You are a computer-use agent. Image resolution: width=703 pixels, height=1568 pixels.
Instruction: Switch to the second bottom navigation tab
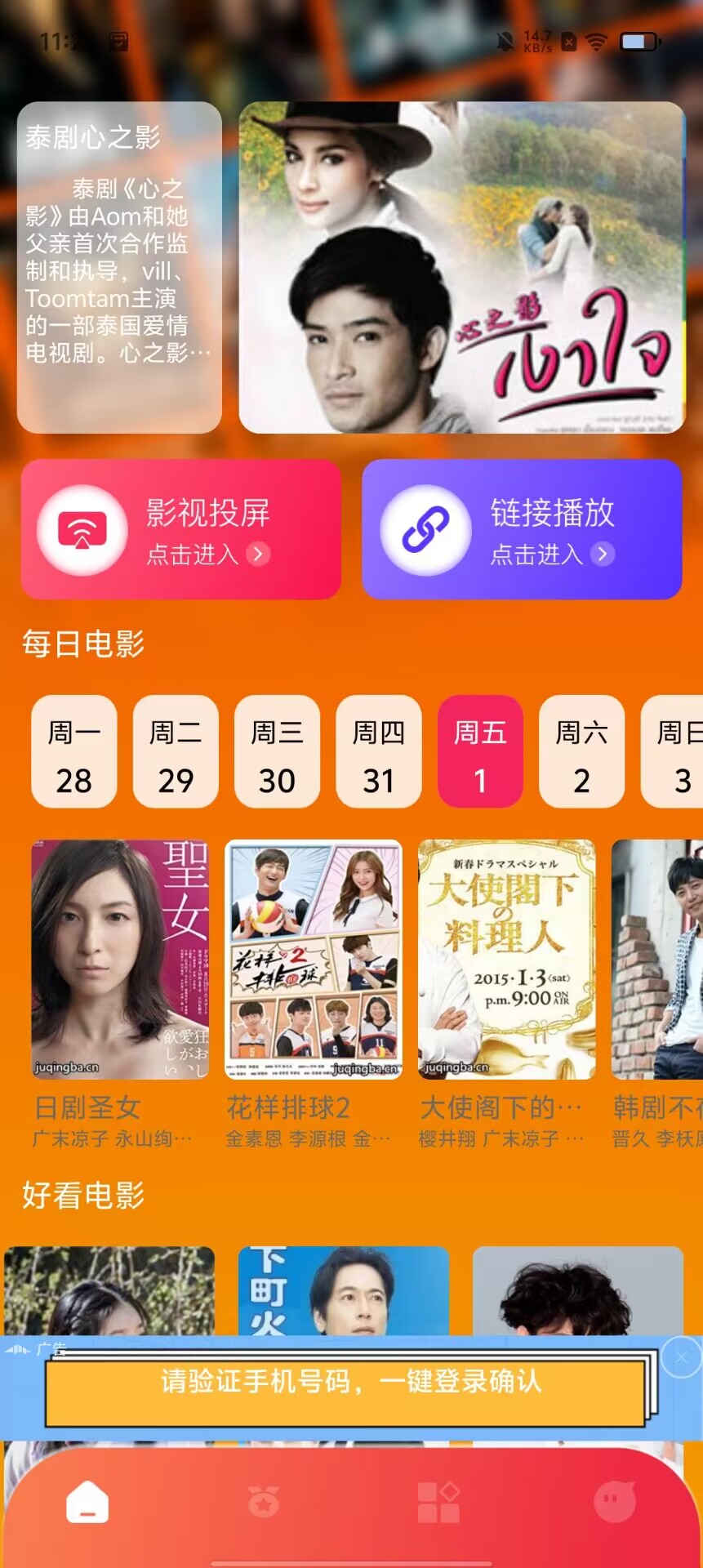(263, 1501)
